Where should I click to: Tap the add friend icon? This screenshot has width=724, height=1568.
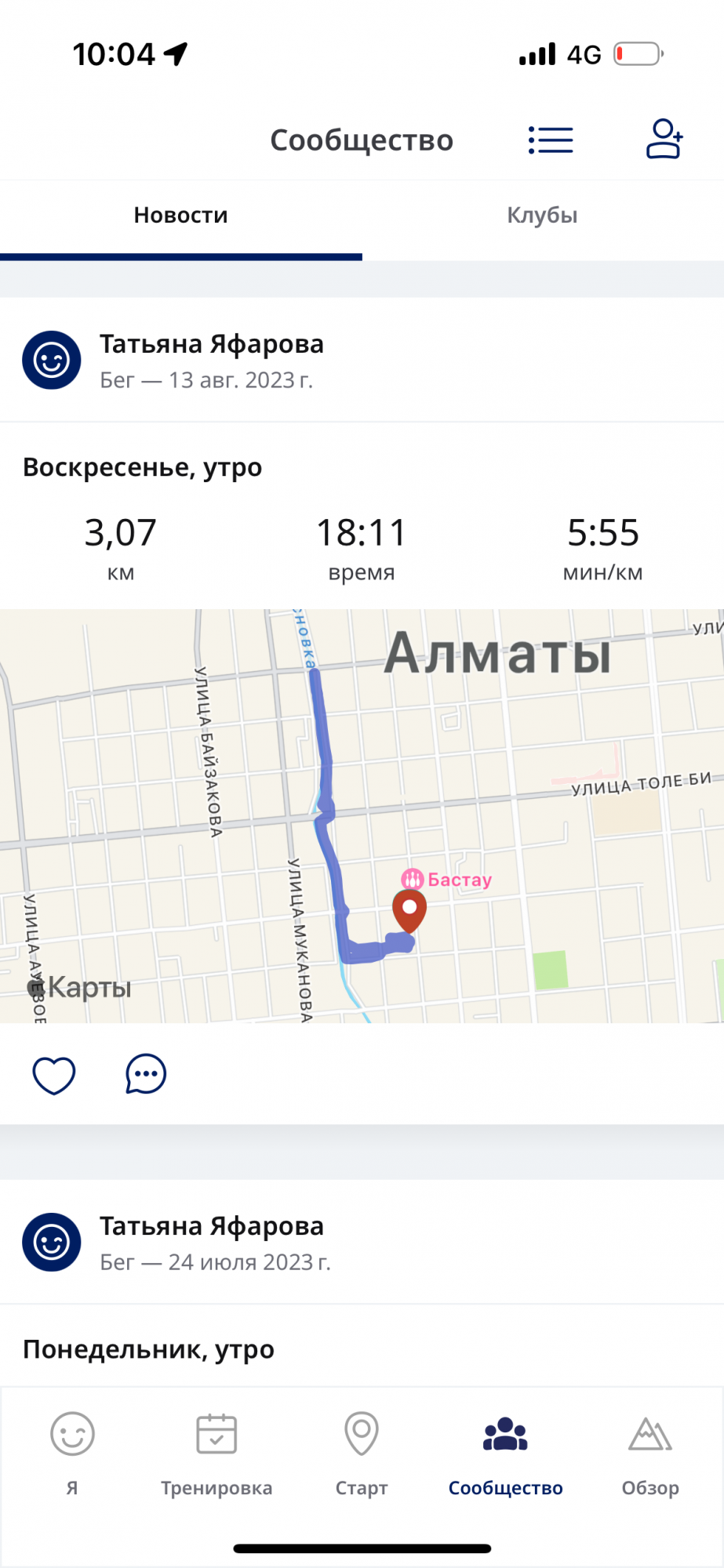[664, 140]
